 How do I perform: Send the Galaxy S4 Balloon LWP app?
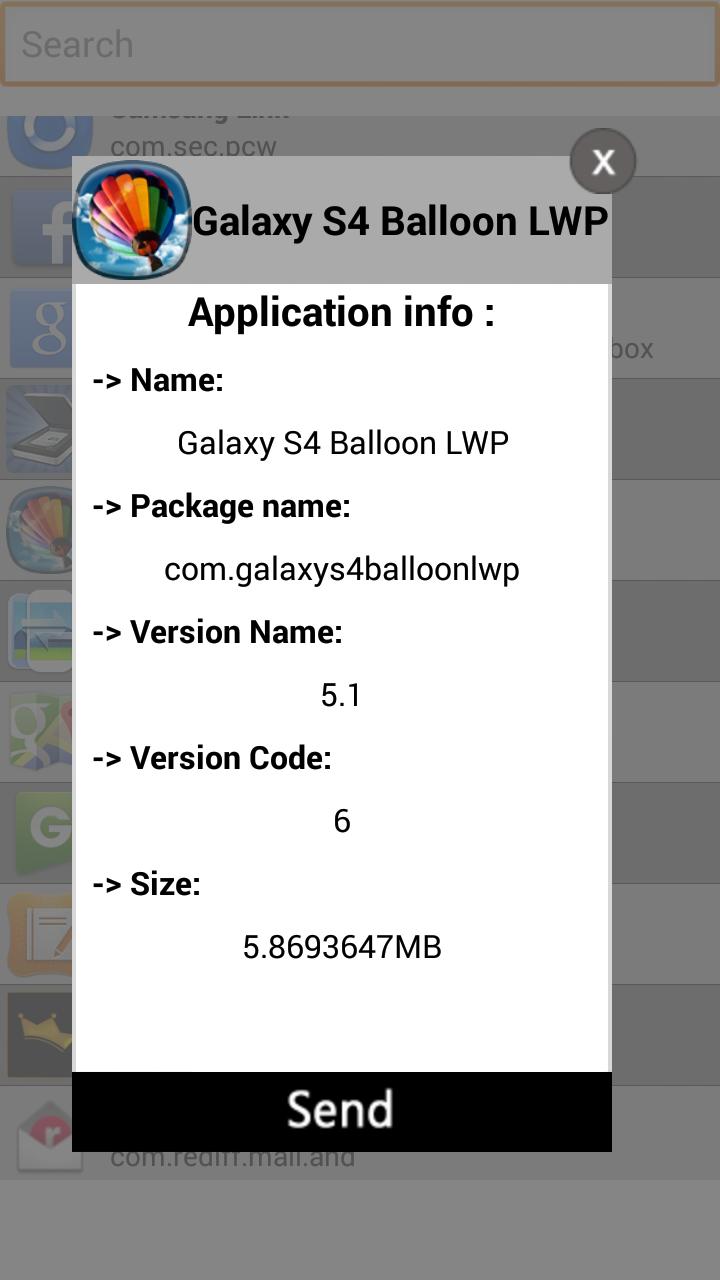(341, 1111)
